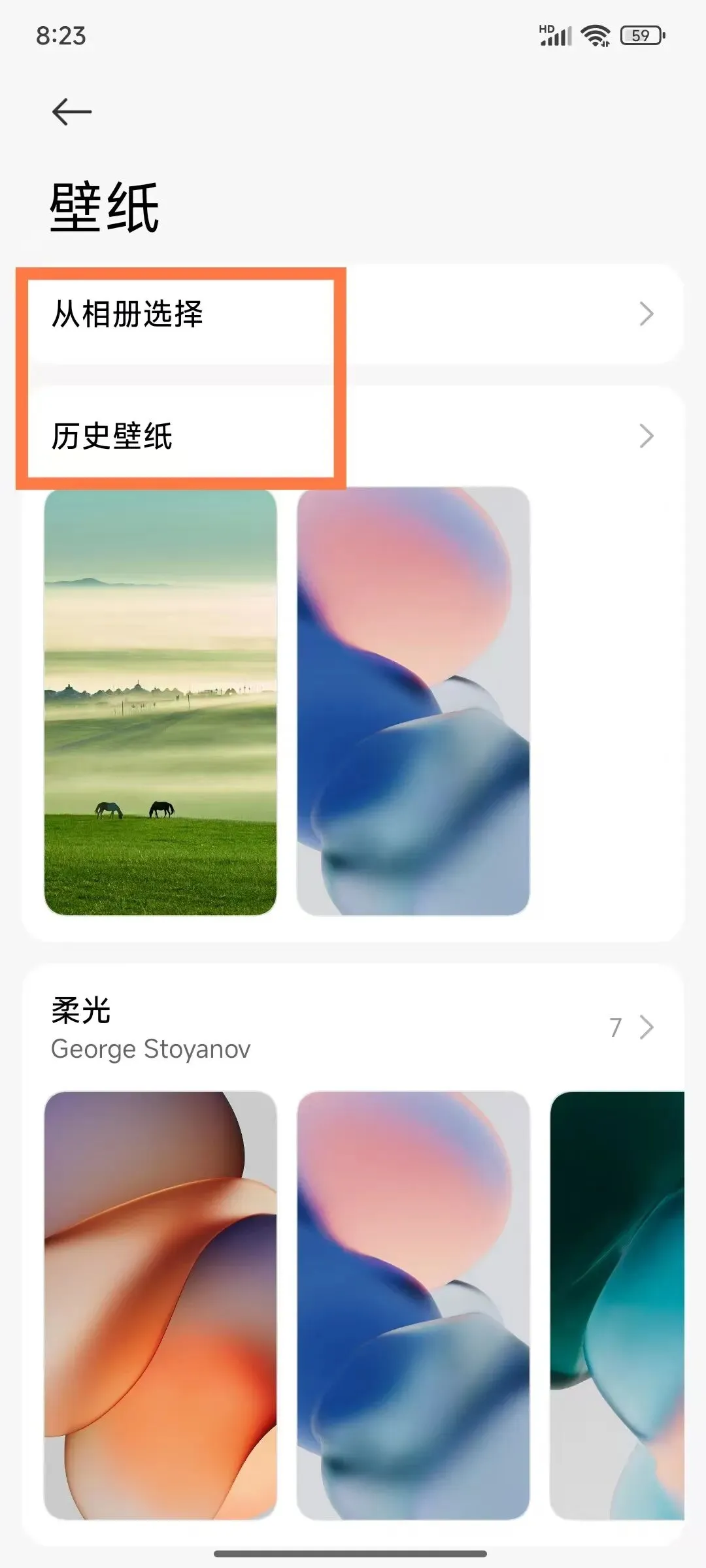This screenshot has height=1568, width=706.
Task: Open the 历史壁纸 wallpaper history row
Action: [353, 436]
